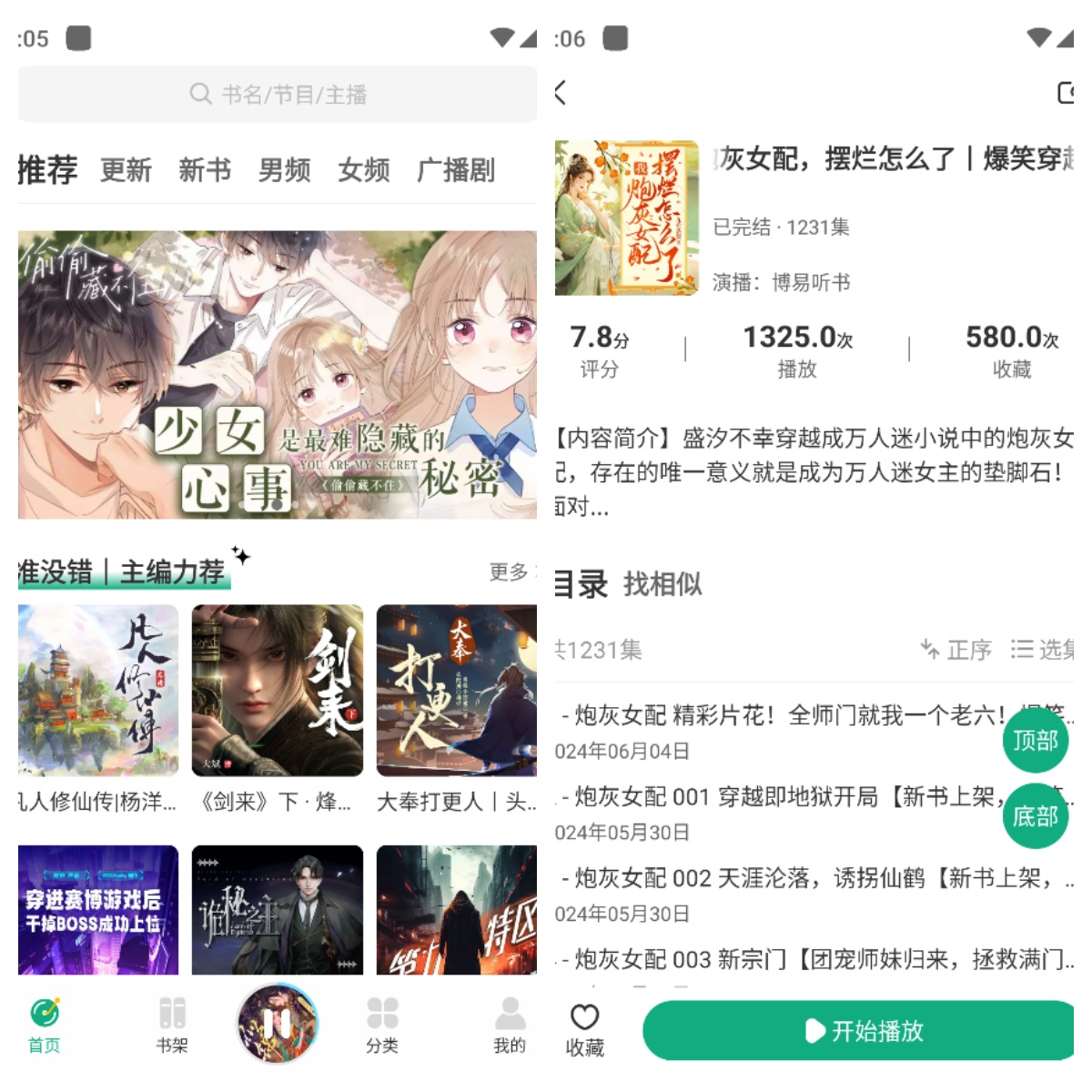Go back from the book detail page
1092x1092 pixels.
[561, 92]
